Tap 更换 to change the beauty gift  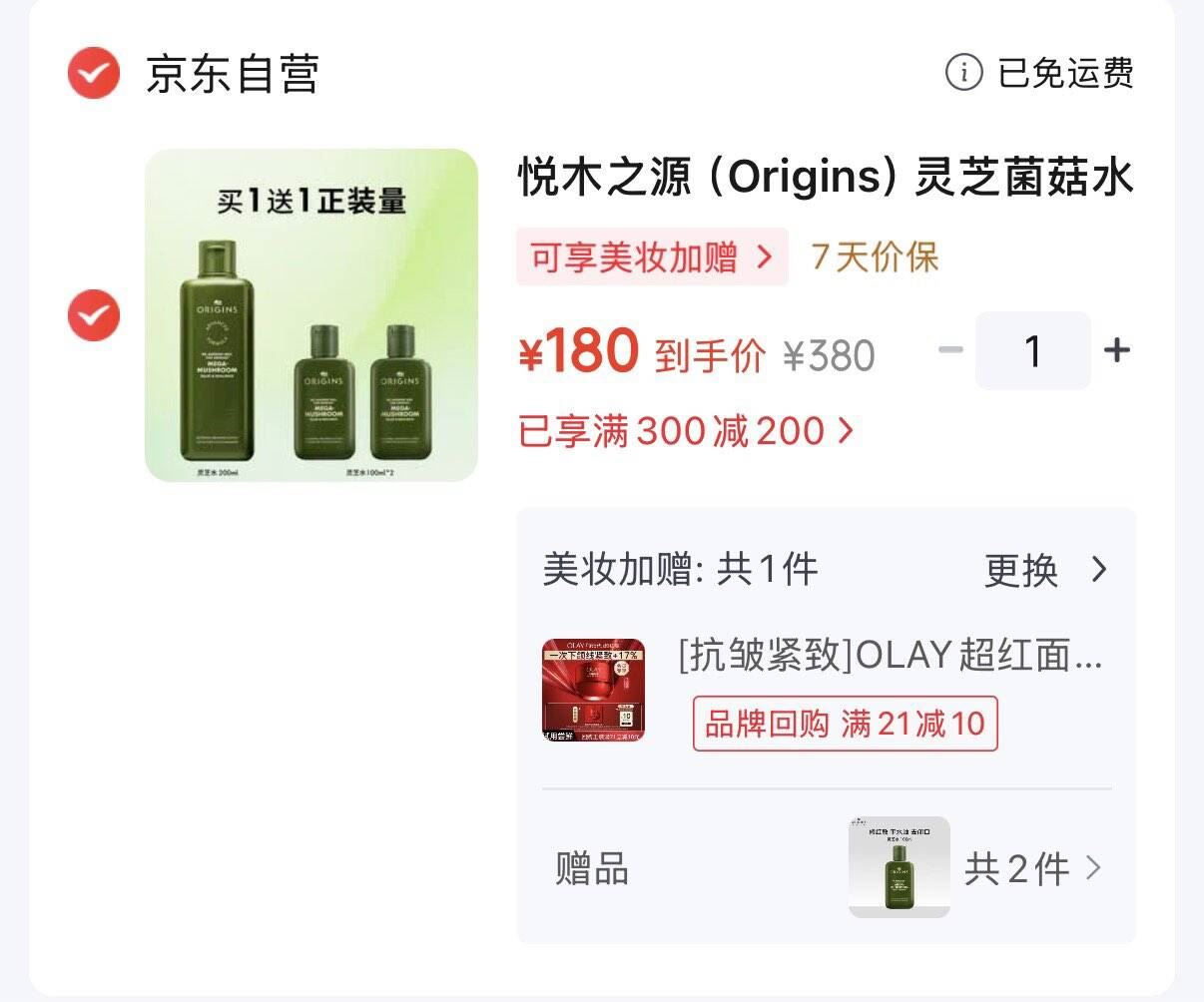1046,570
